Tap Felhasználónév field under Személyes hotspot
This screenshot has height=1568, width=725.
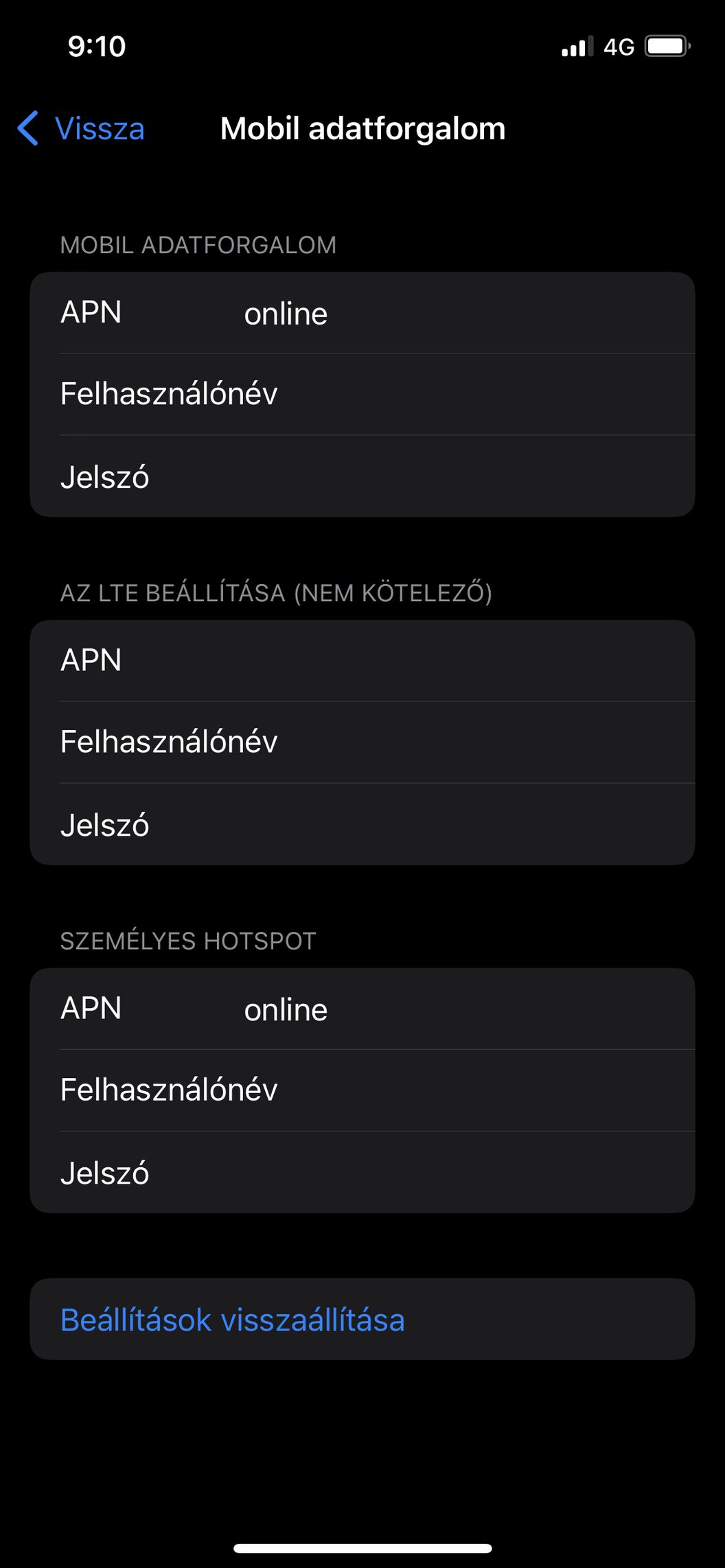click(362, 1090)
